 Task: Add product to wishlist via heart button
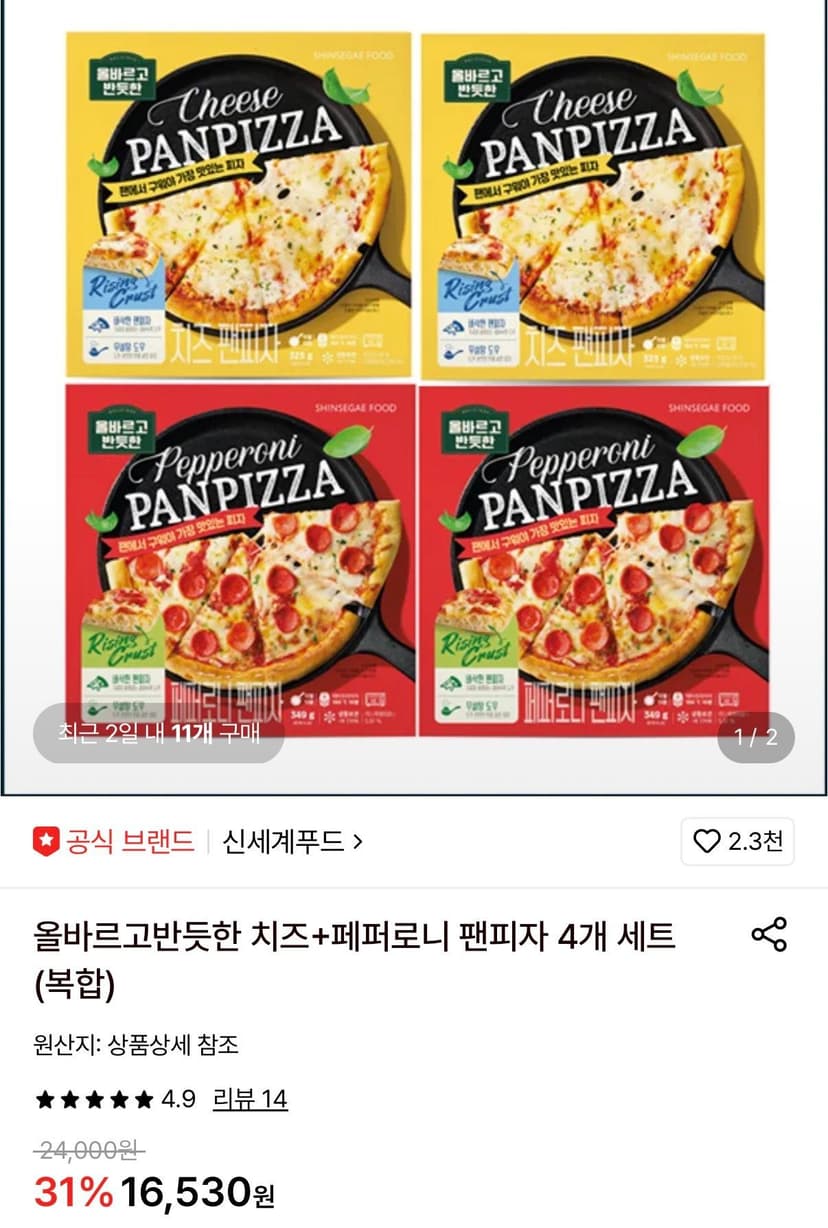pos(738,841)
